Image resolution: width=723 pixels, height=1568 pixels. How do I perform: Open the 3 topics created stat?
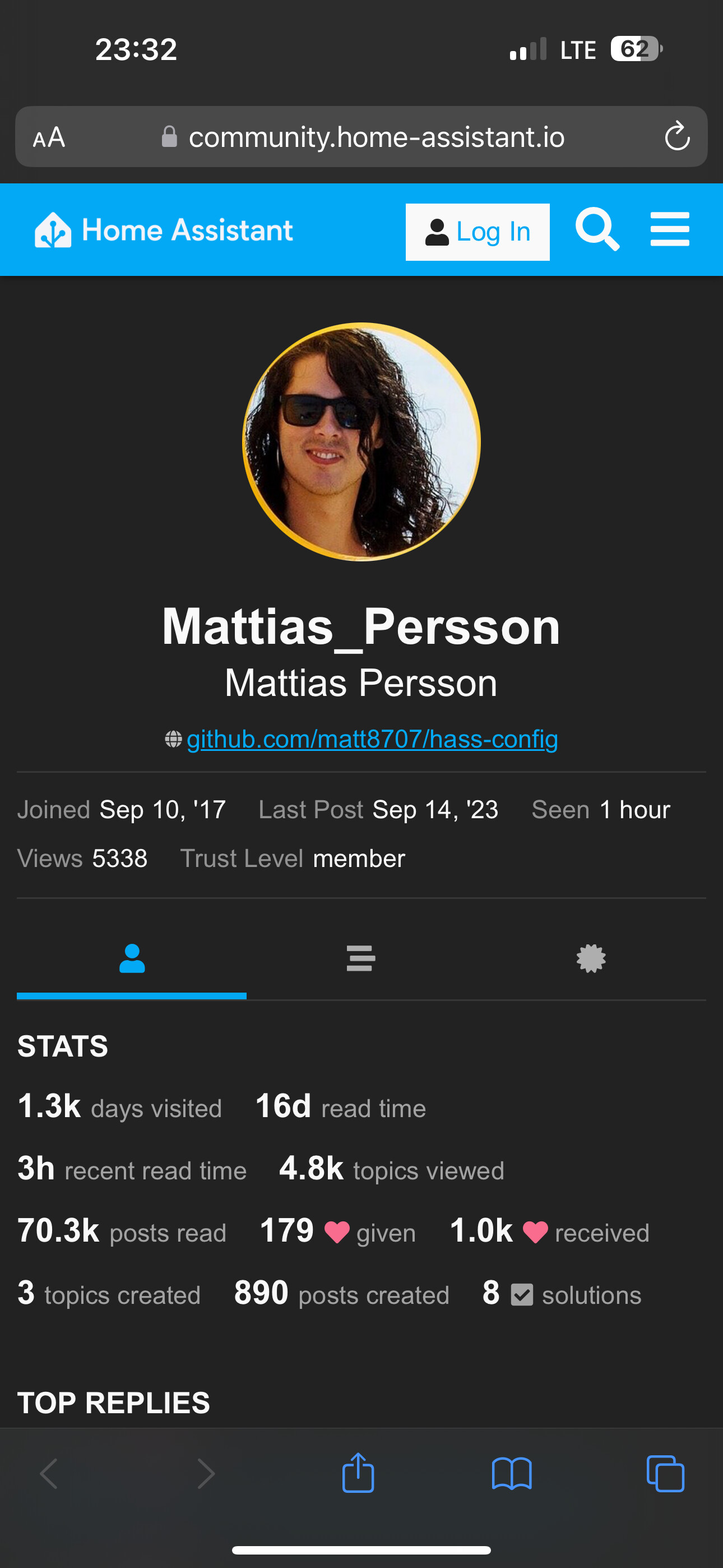click(x=109, y=1294)
